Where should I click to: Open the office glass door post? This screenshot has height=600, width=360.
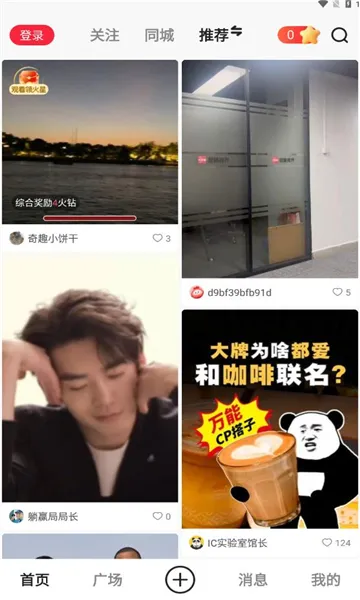(270, 169)
